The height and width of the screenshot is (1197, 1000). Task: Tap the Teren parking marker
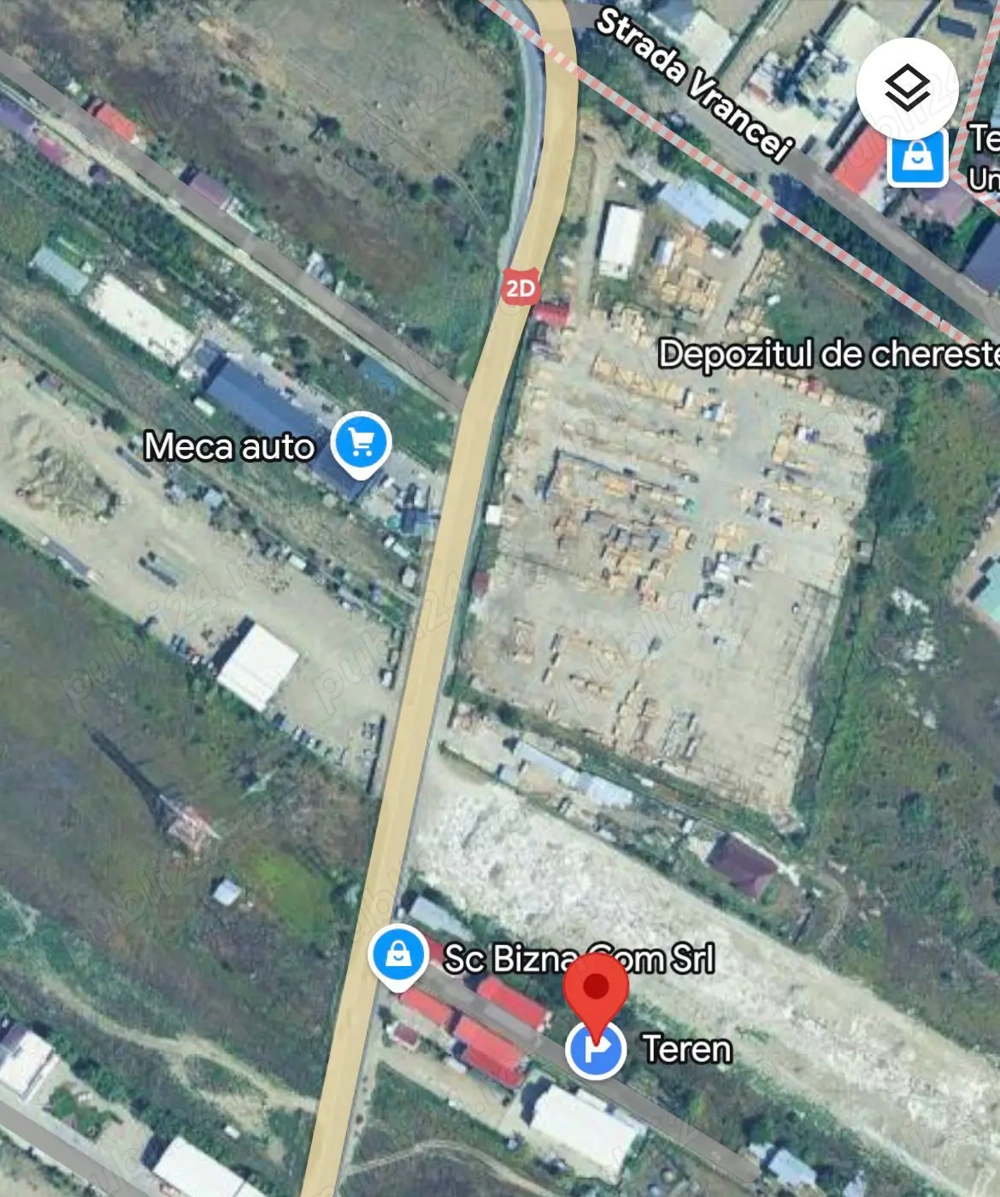pos(596,1050)
